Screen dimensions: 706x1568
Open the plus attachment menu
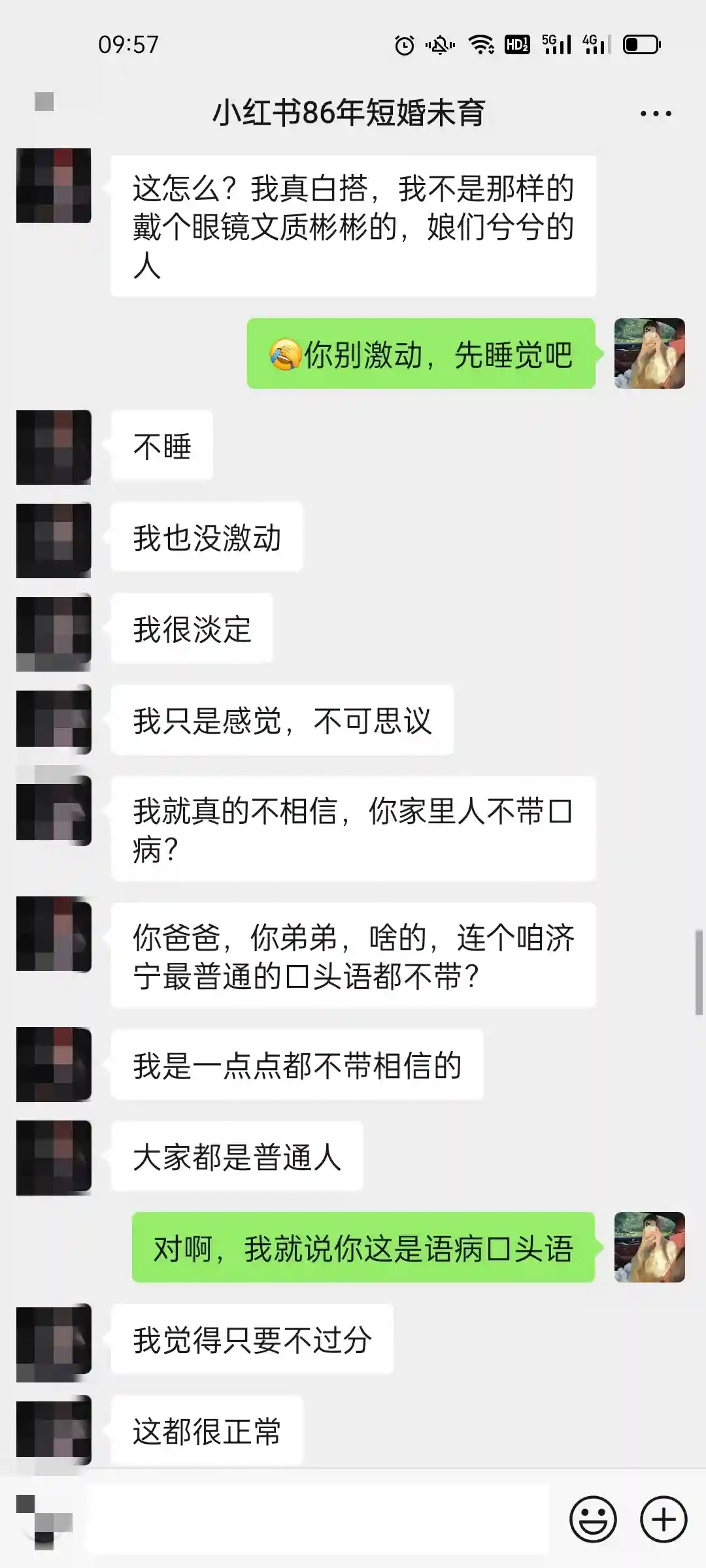[x=663, y=1519]
